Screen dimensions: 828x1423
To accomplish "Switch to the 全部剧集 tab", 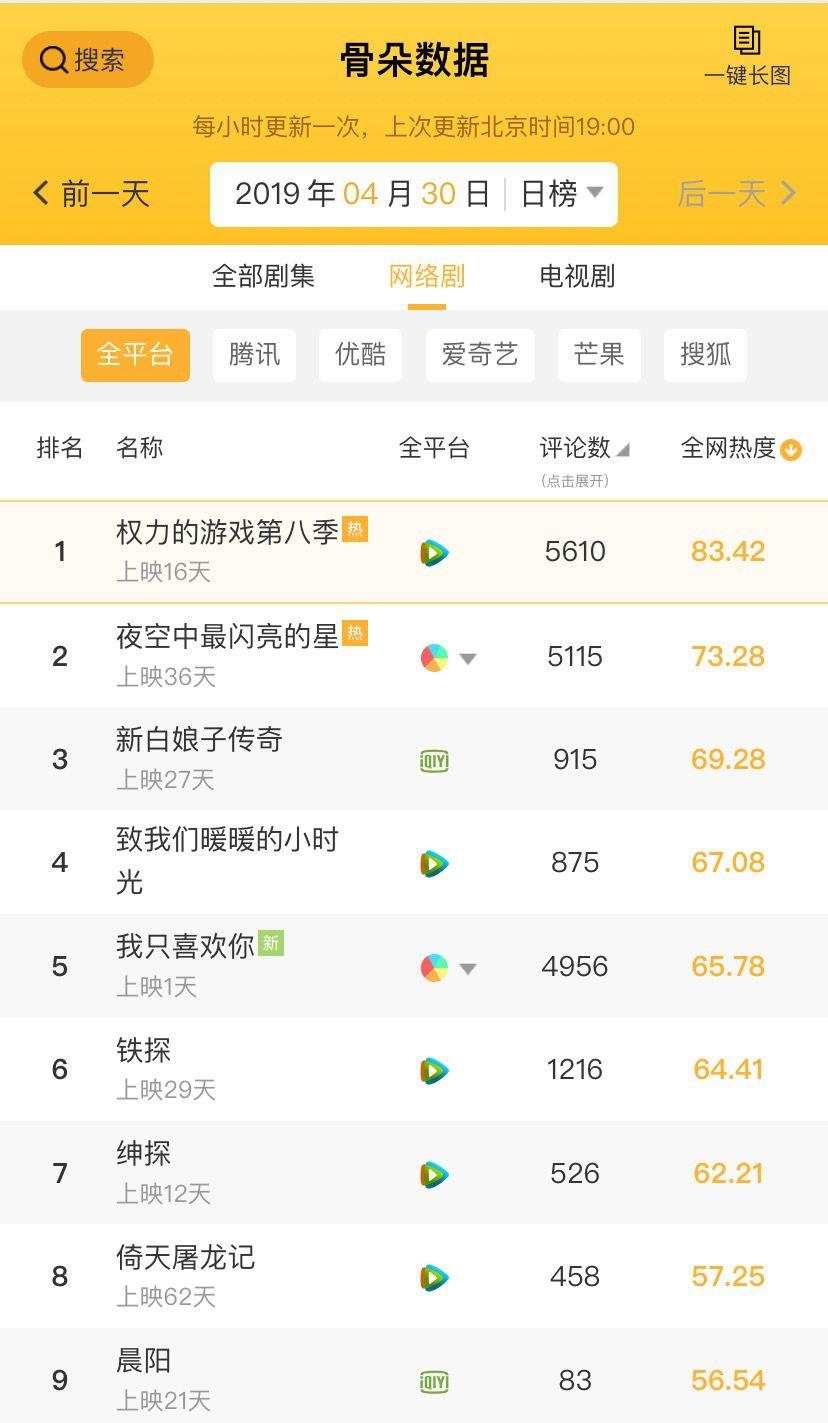I will (263, 276).
